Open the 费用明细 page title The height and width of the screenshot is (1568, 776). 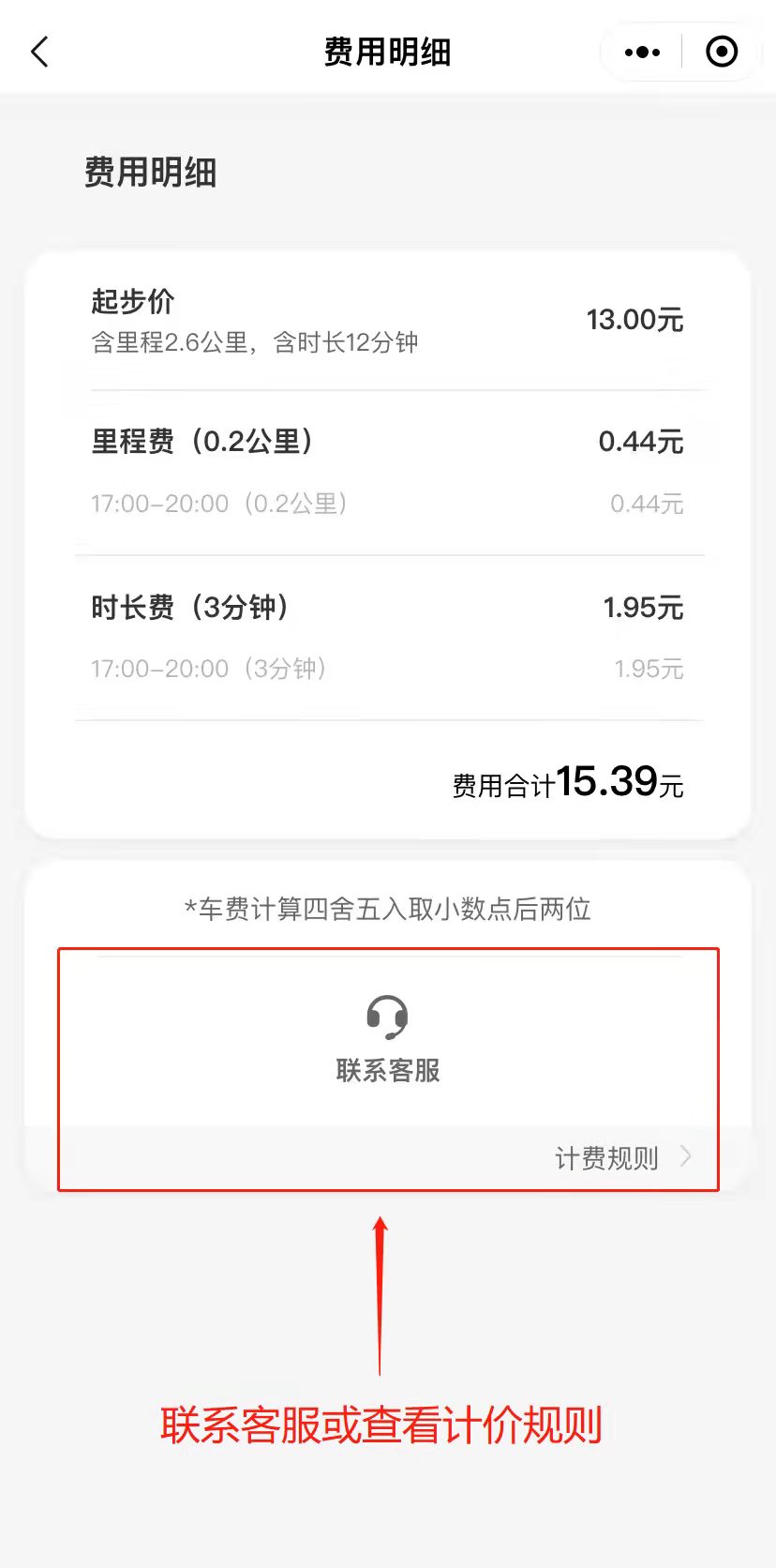click(388, 53)
